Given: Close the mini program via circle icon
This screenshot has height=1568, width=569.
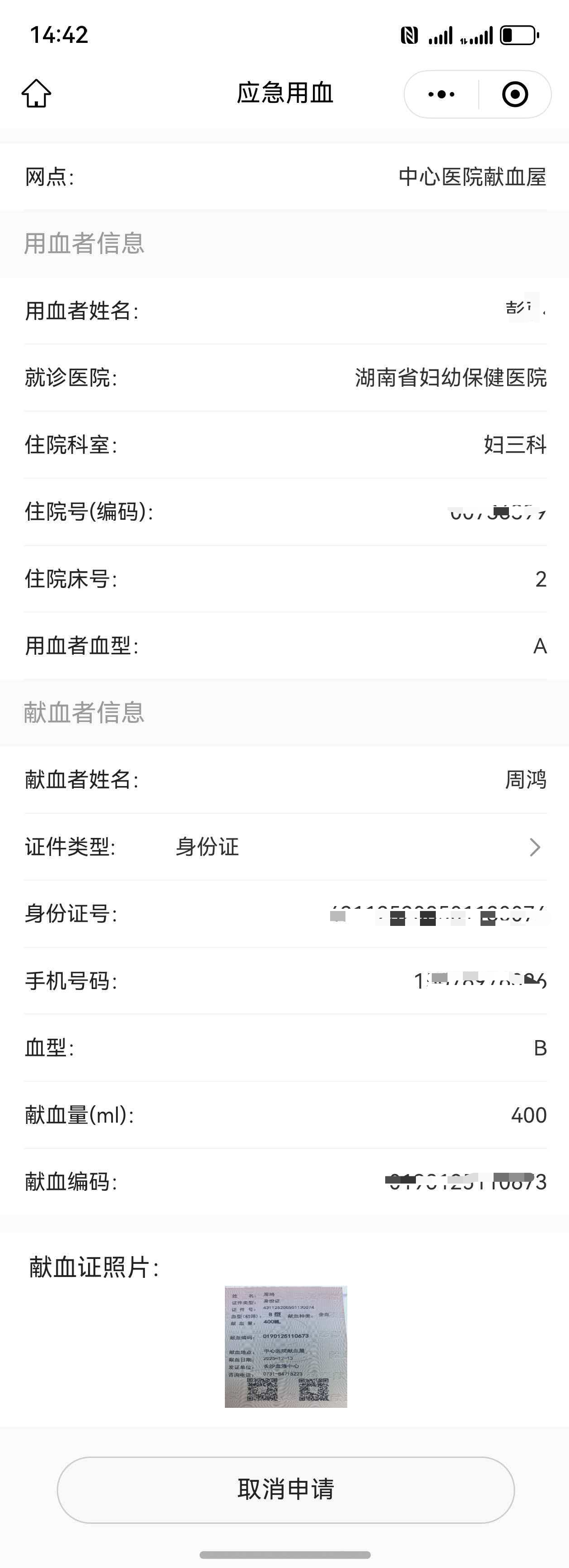Looking at the screenshot, I should [515, 94].
